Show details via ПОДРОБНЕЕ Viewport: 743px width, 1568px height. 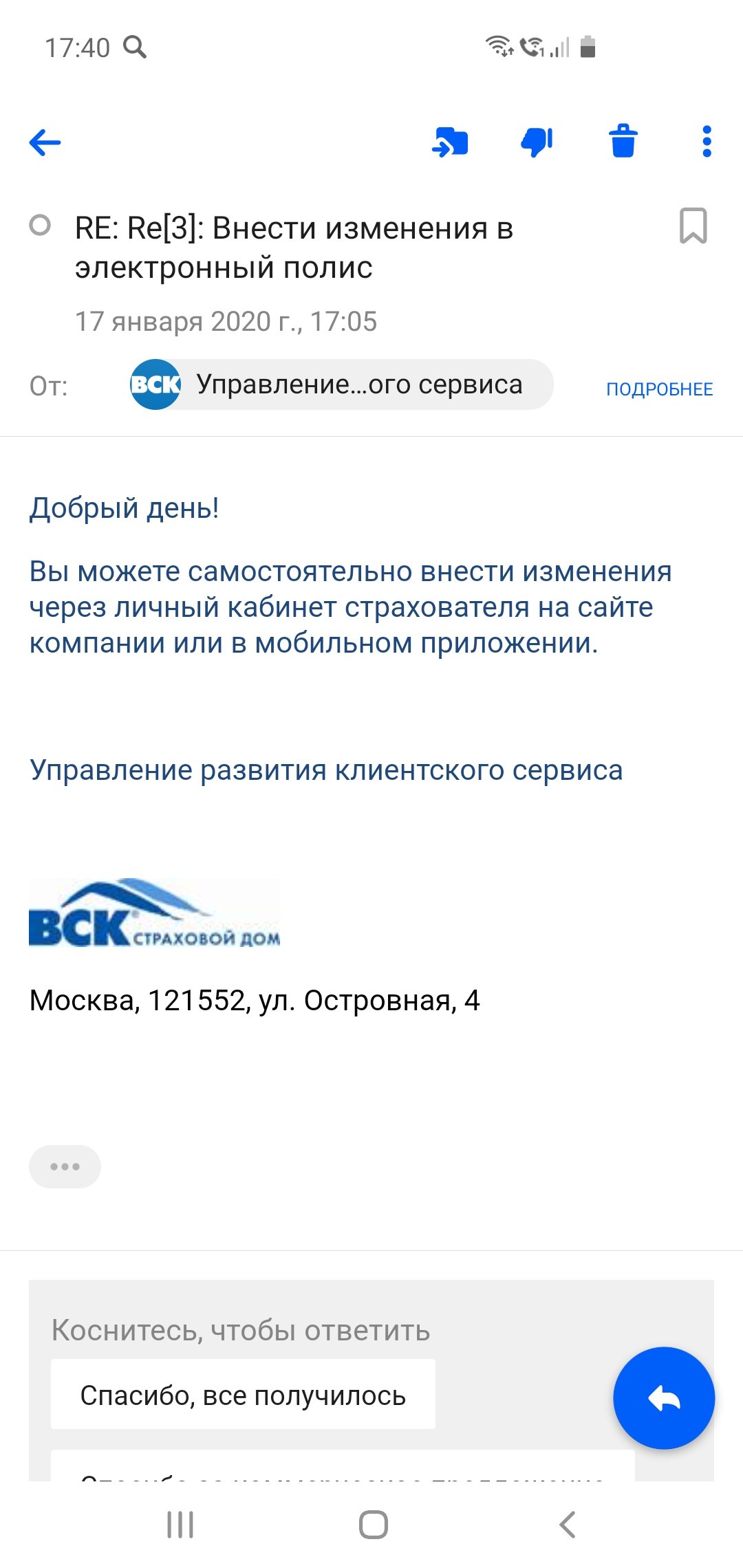click(659, 389)
